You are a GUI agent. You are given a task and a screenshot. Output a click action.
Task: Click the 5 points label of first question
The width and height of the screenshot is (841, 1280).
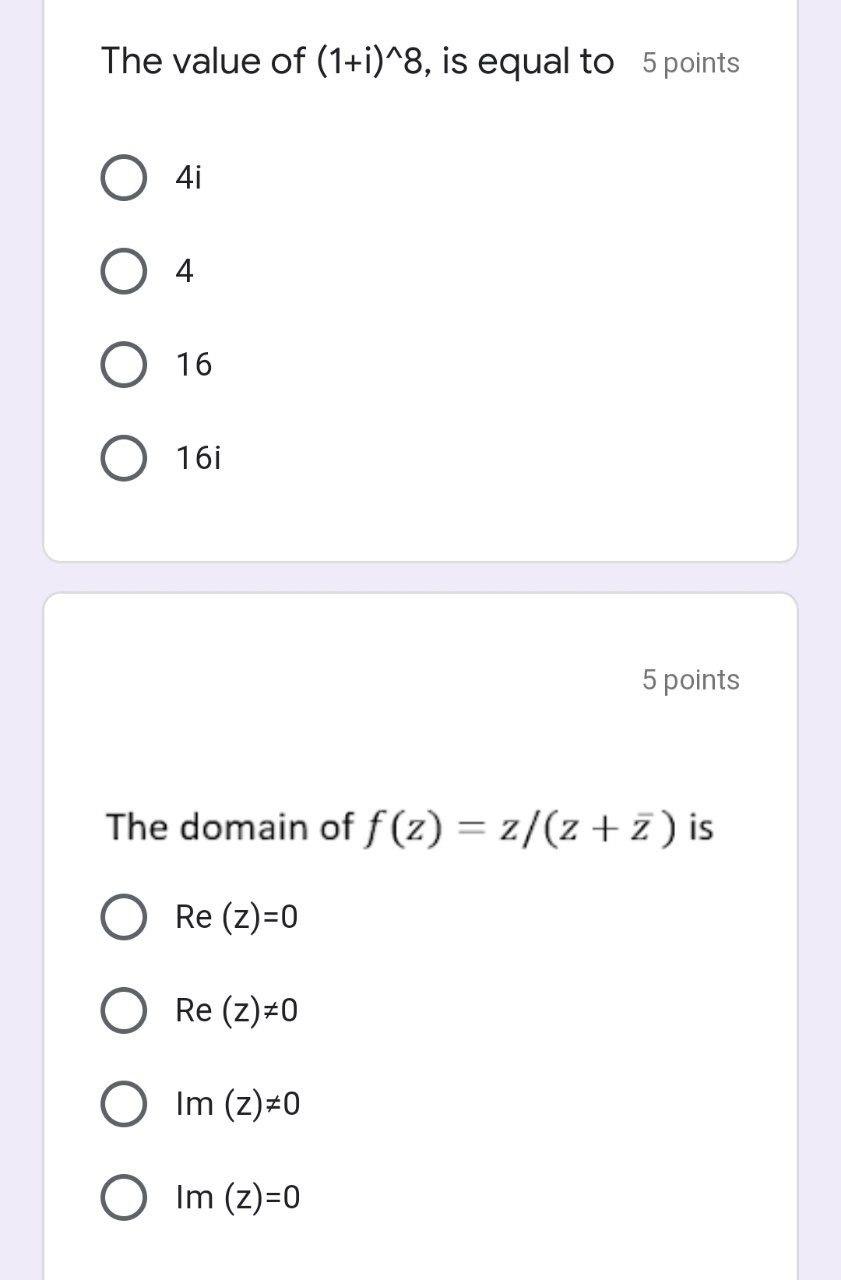point(691,63)
